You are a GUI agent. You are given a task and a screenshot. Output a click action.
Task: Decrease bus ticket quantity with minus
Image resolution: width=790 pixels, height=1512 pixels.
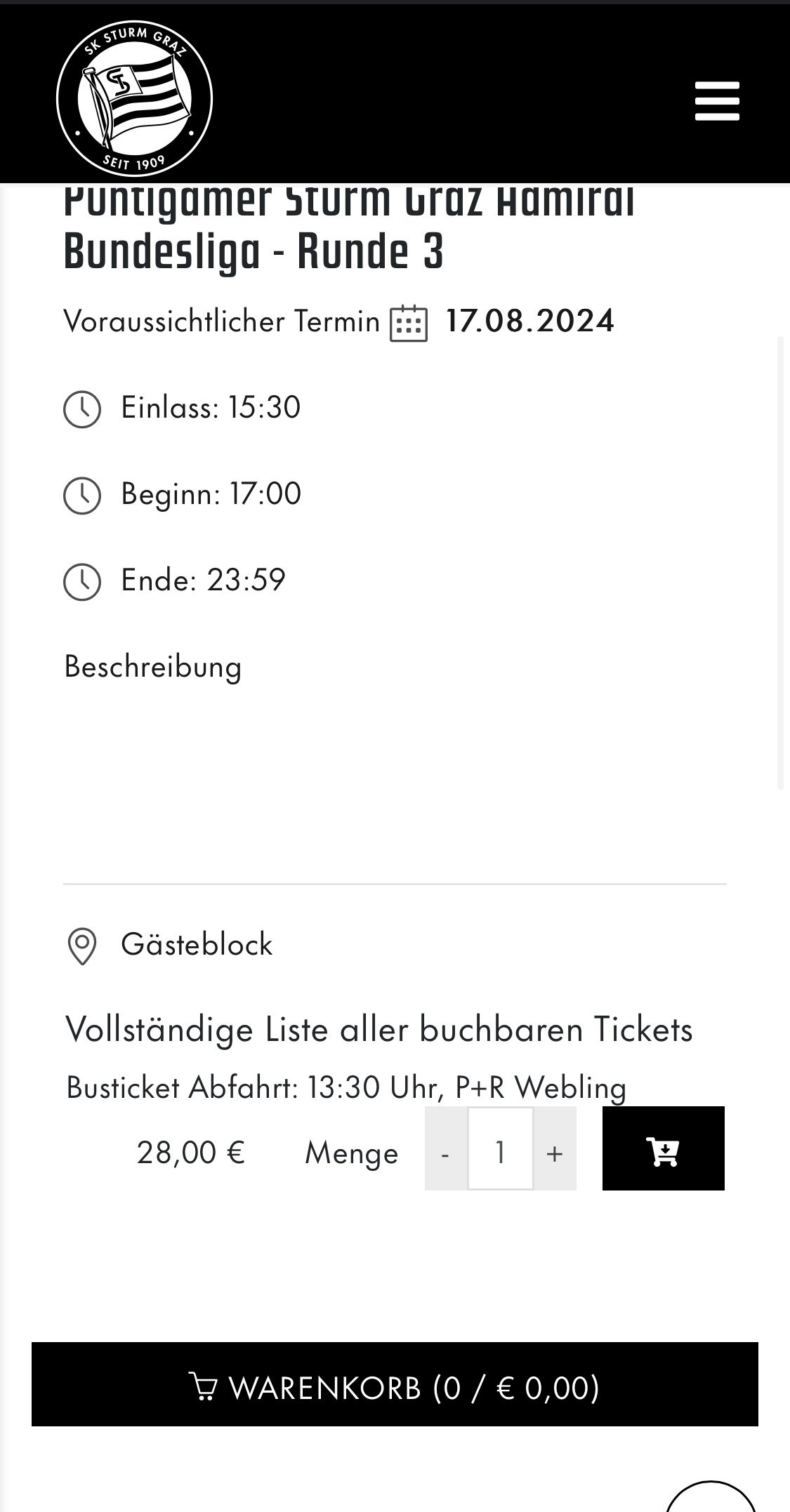tap(446, 1148)
